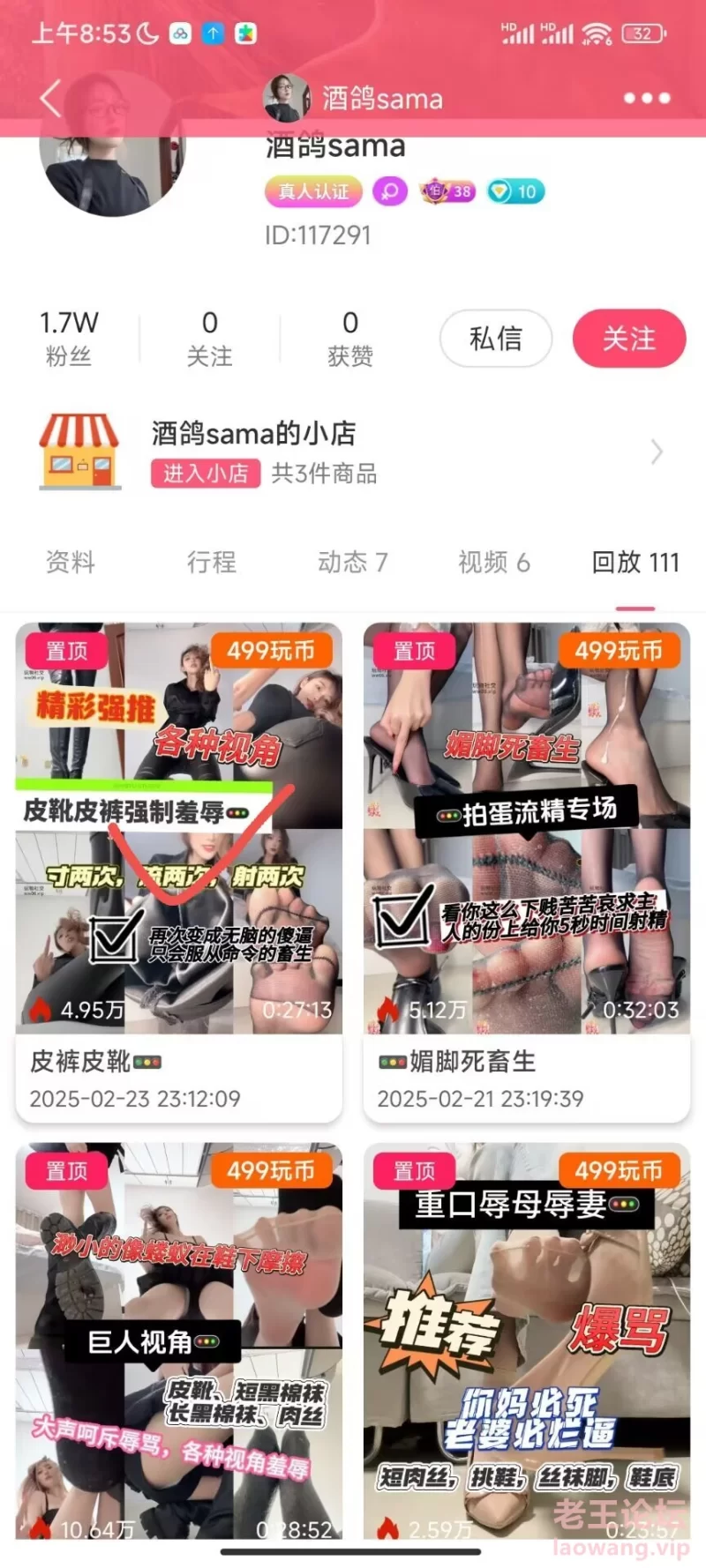
Task: Tap the 真人认证 verification badge
Action: coord(313,191)
